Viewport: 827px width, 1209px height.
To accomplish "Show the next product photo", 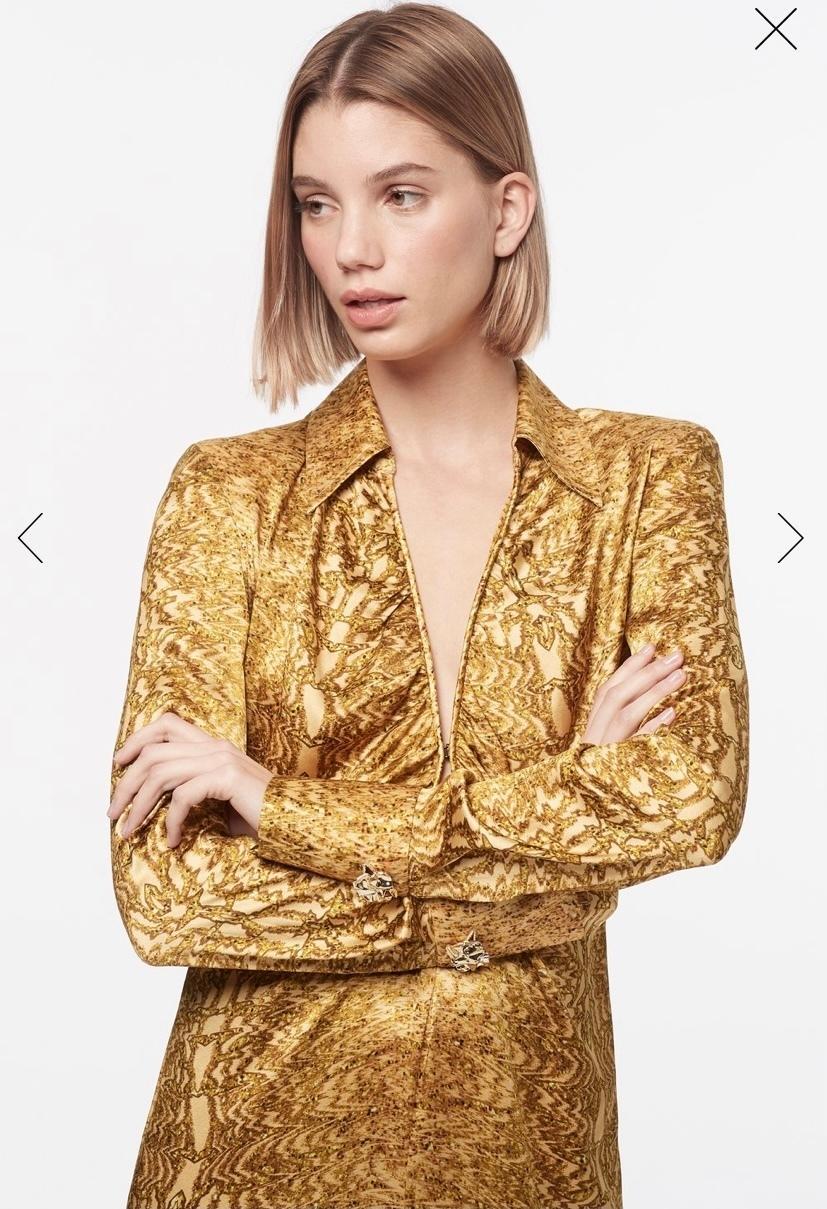I will [x=789, y=538].
